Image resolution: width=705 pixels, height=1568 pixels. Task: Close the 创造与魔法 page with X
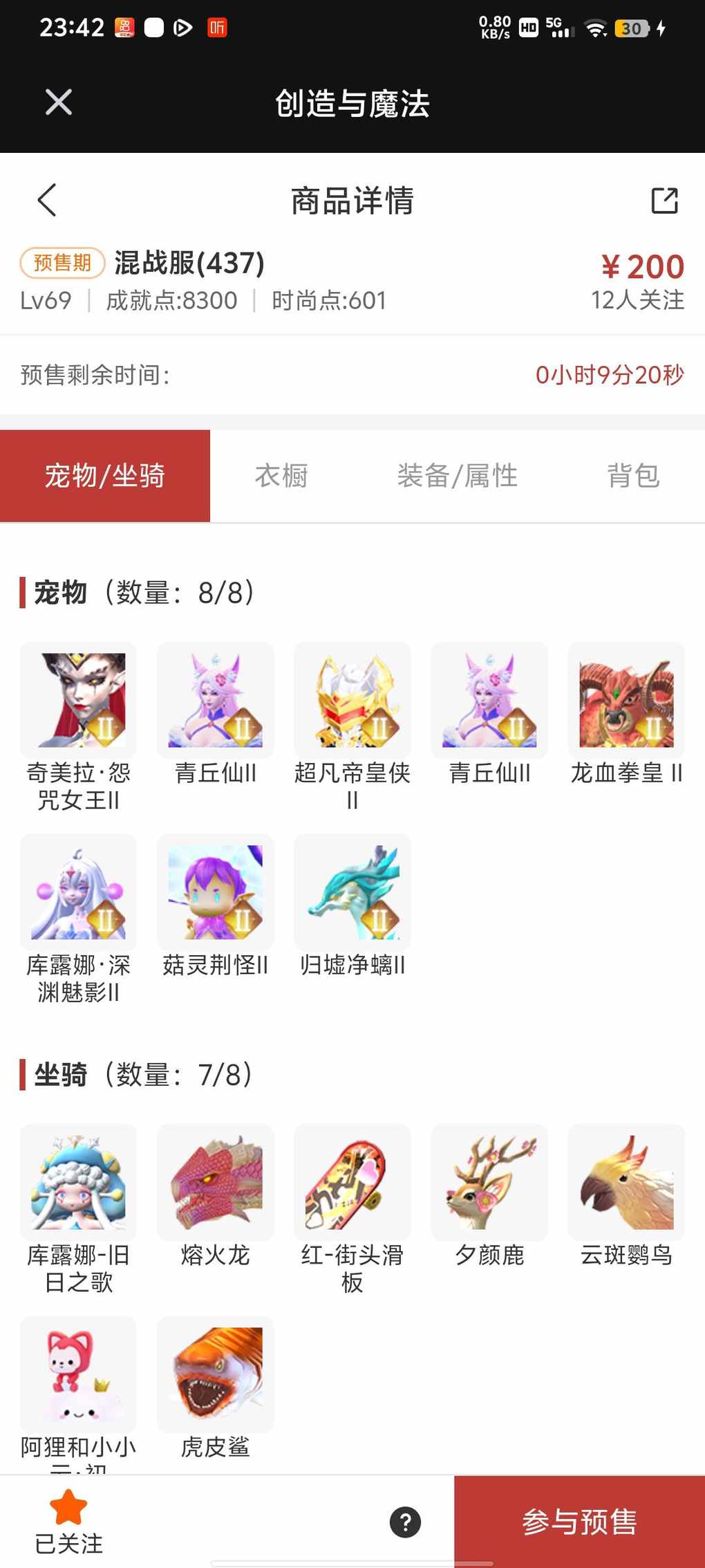pyautogui.click(x=59, y=102)
